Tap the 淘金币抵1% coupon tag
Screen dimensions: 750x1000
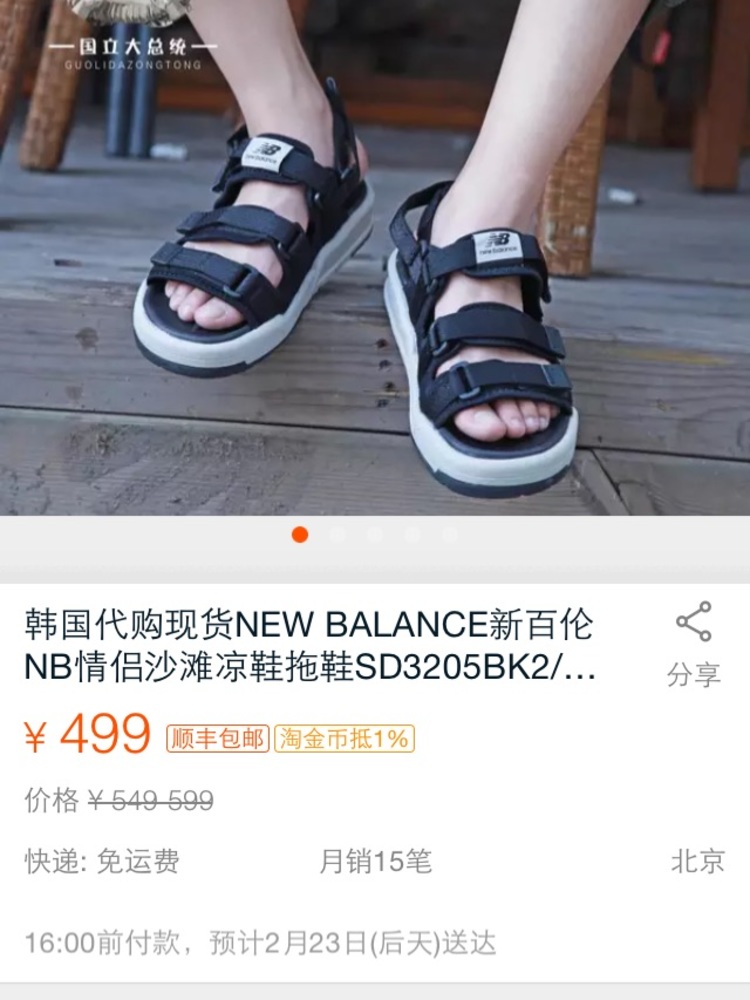coord(344,739)
